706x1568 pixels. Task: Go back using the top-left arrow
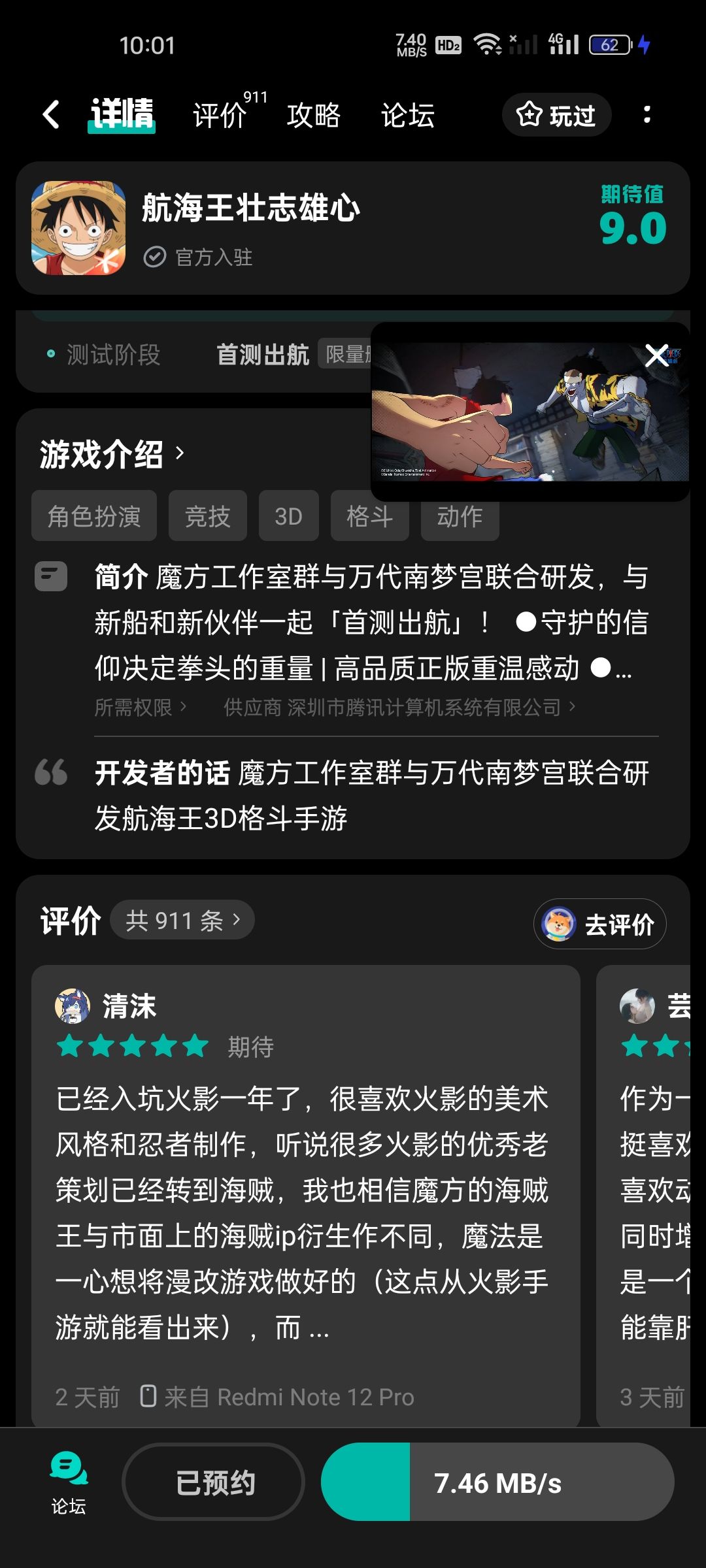click(51, 115)
